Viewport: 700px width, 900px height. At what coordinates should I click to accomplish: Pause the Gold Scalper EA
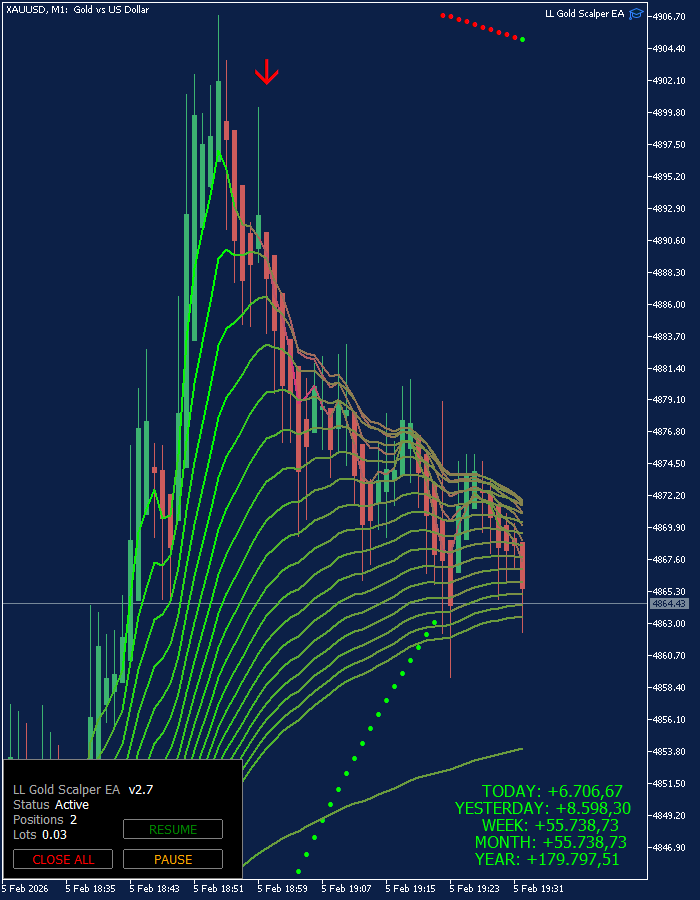[x=173, y=859]
